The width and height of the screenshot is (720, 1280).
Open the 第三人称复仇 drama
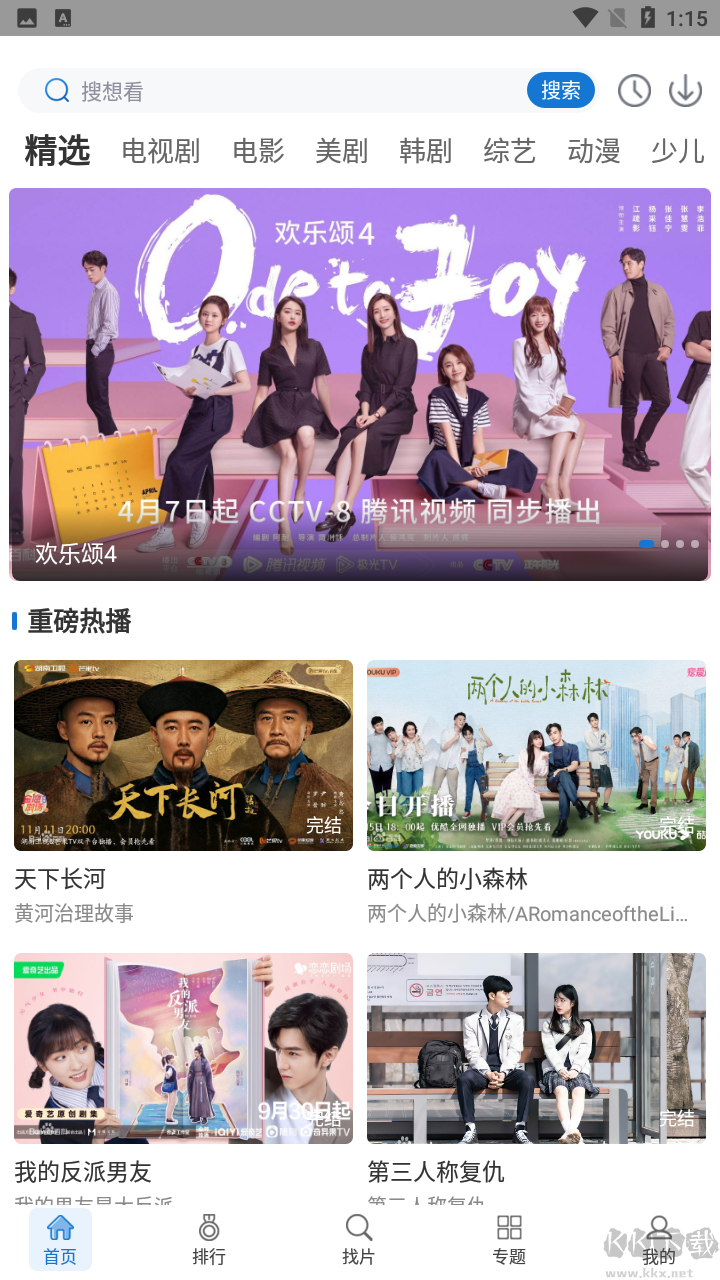(537, 1048)
